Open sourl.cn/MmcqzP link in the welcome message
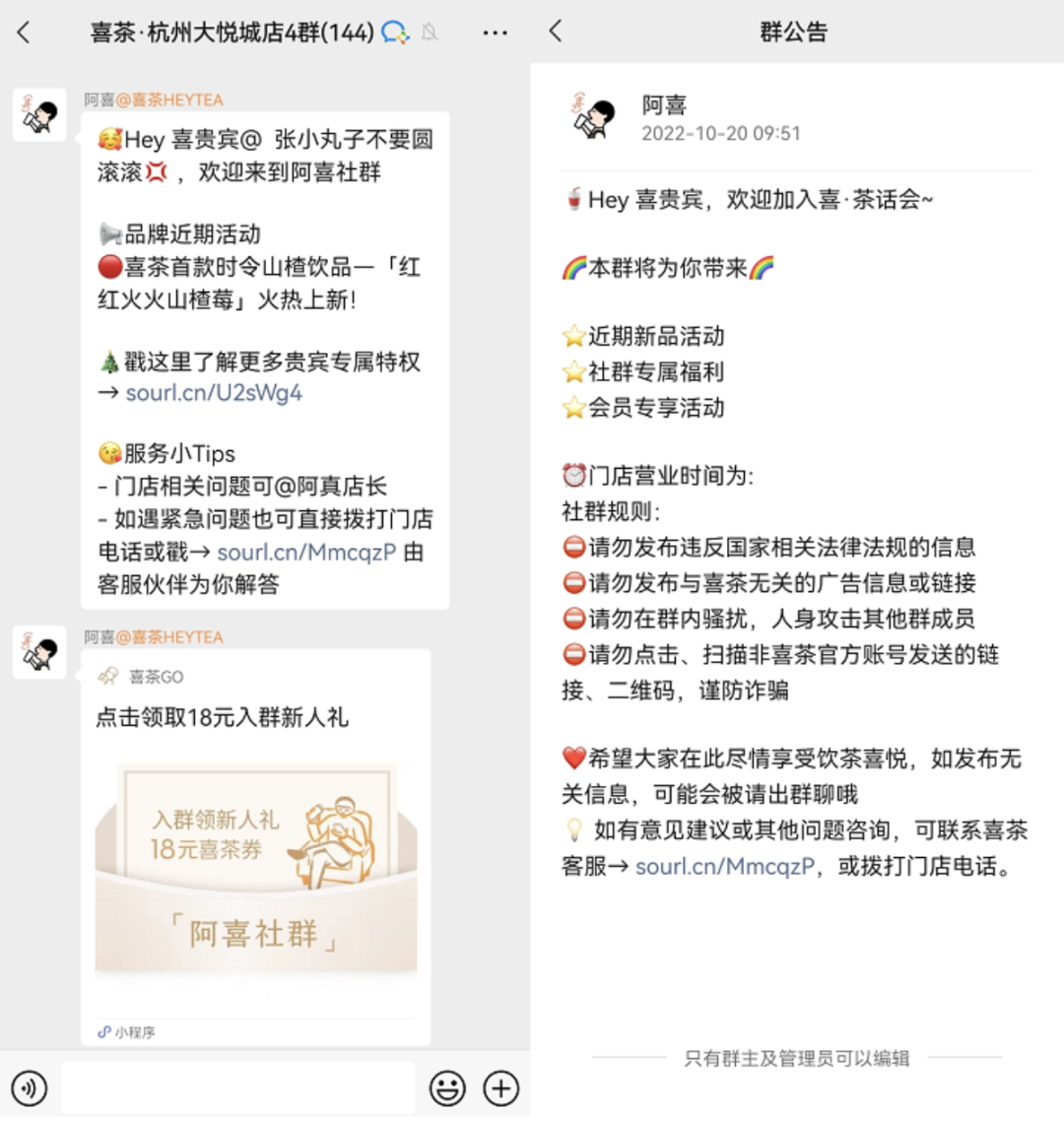This screenshot has height=1122, width=1064. [306, 553]
